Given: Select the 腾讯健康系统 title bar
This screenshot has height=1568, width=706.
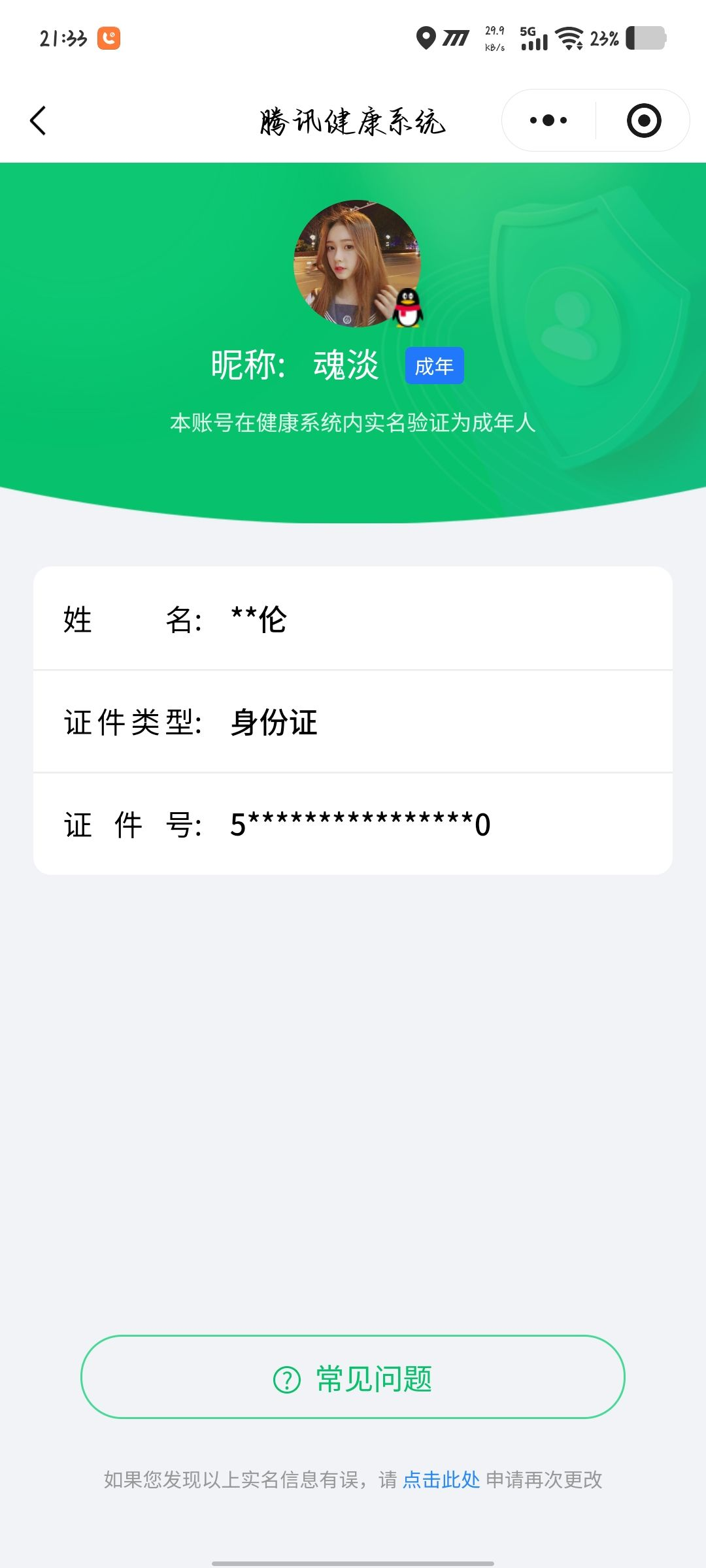Looking at the screenshot, I should coord(353,121).
